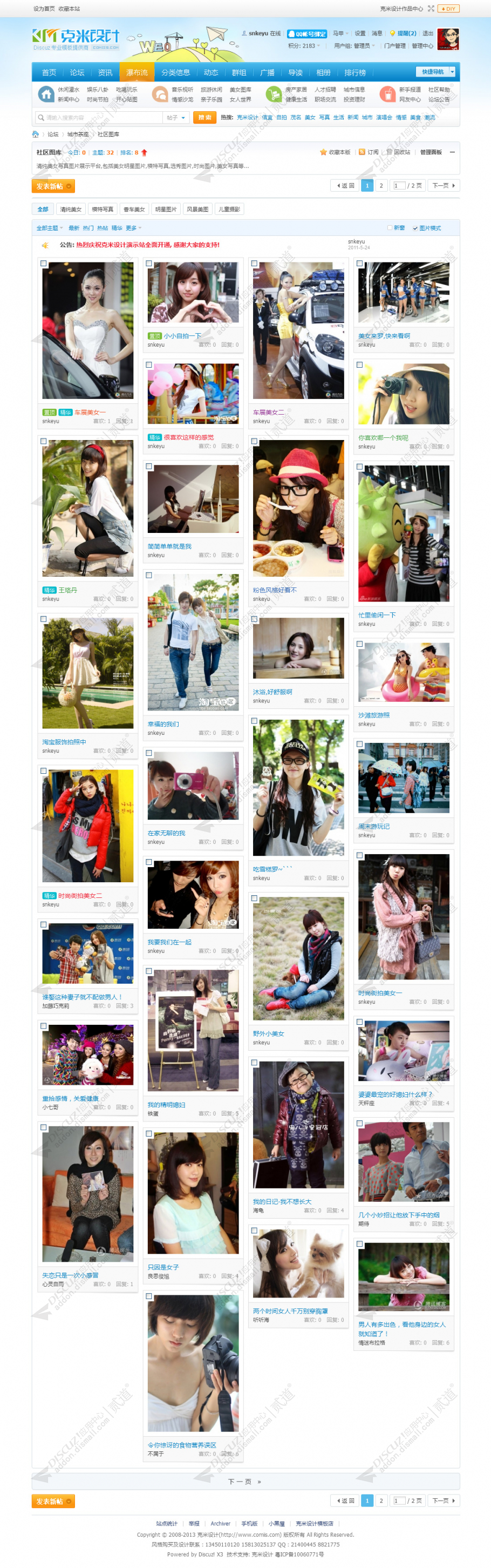The height and width of the screenshot is (1568, 491).
Task: Open the 小小自拍一下 thread
Action: coord(182,336)
